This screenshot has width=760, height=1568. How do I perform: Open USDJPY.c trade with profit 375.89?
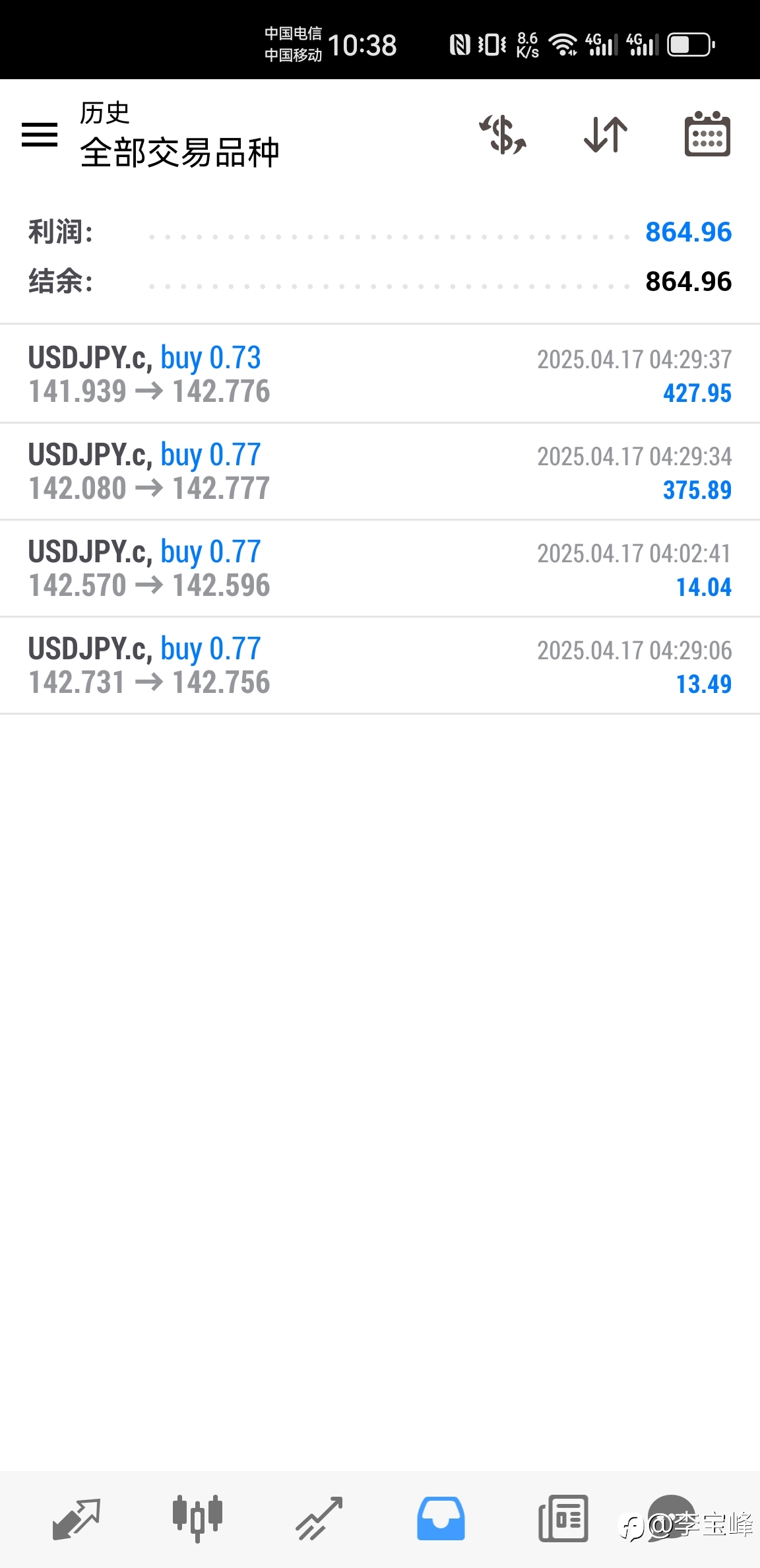click(380, 471)
